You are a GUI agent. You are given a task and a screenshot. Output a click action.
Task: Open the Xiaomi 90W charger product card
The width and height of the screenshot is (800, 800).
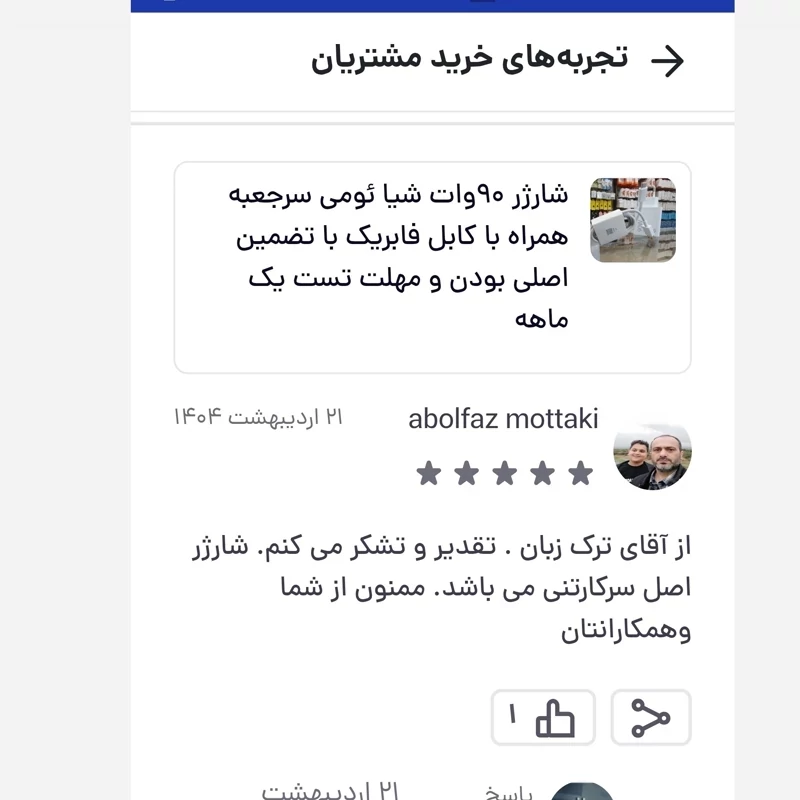[432, 266]
